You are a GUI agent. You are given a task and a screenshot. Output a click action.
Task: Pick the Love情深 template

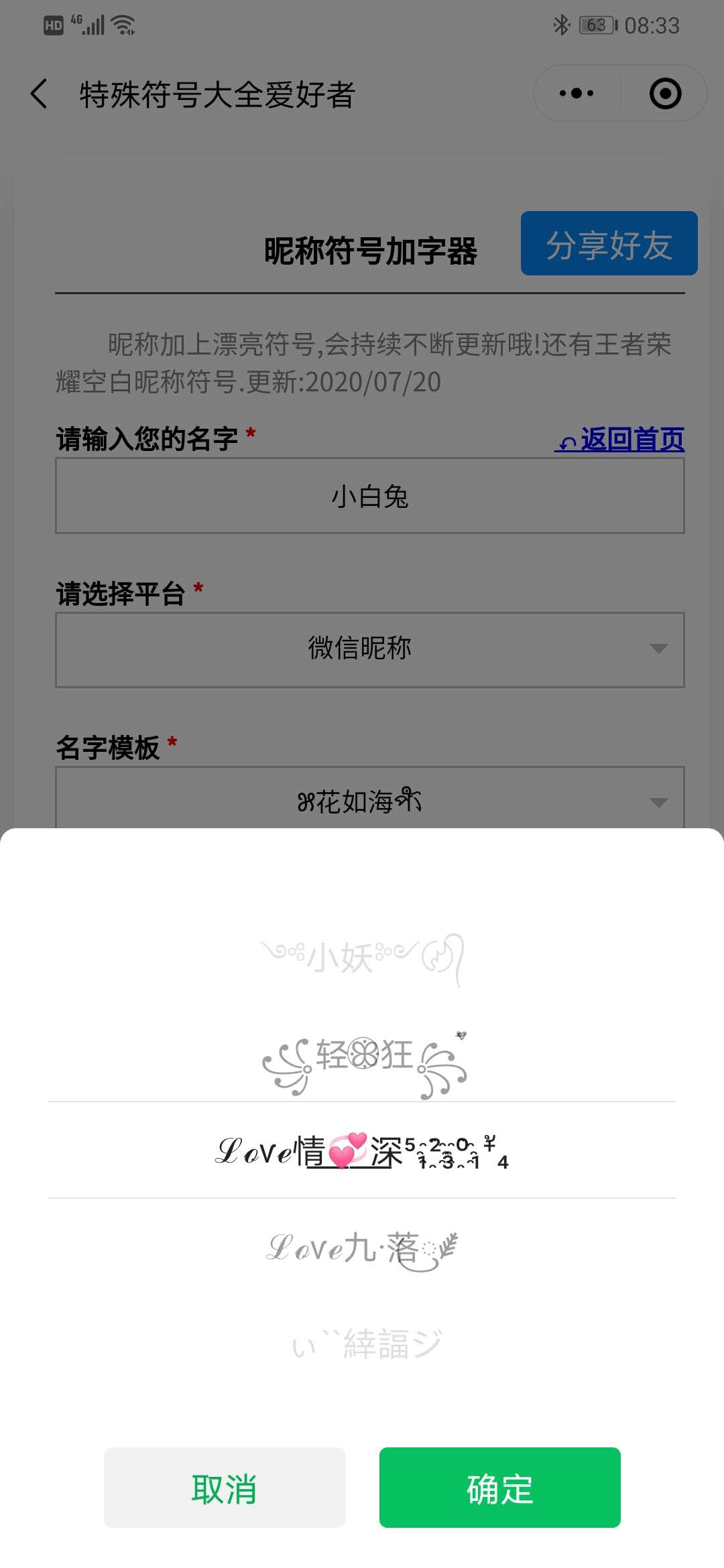[x=362, y=1150]
